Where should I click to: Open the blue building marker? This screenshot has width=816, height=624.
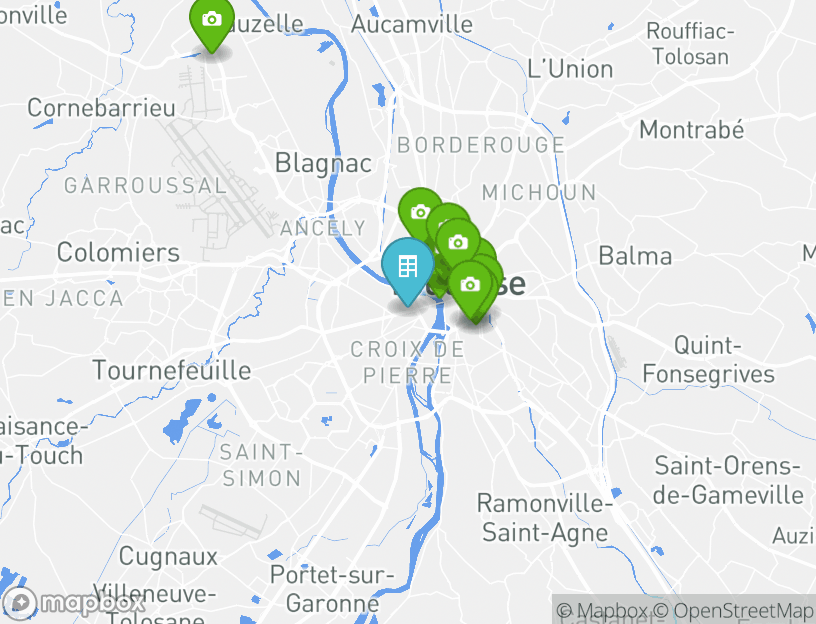pos(407,267)
